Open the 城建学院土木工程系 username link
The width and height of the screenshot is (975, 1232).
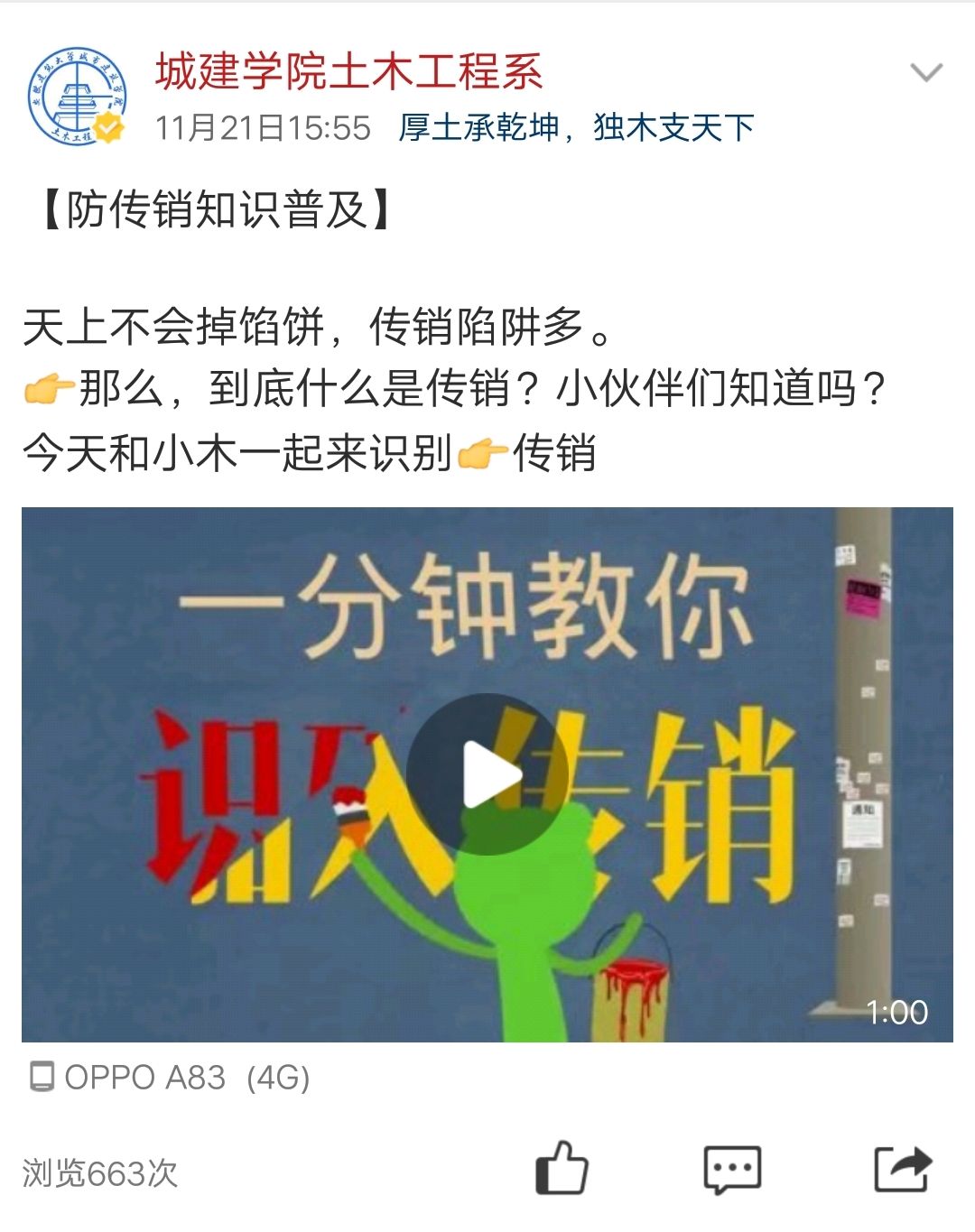[x=348, y=71]
